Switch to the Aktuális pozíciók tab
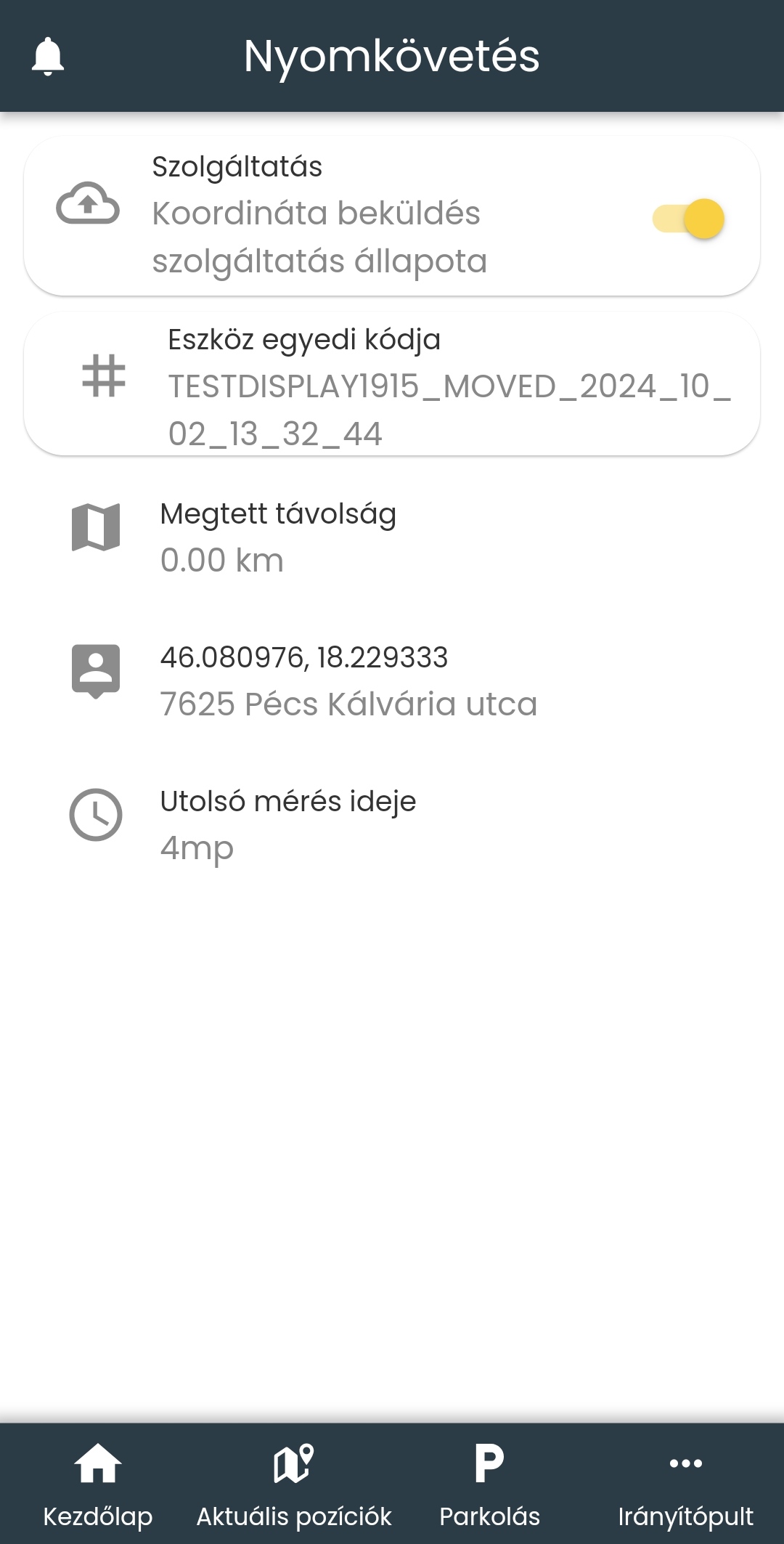 point(293,1484)
